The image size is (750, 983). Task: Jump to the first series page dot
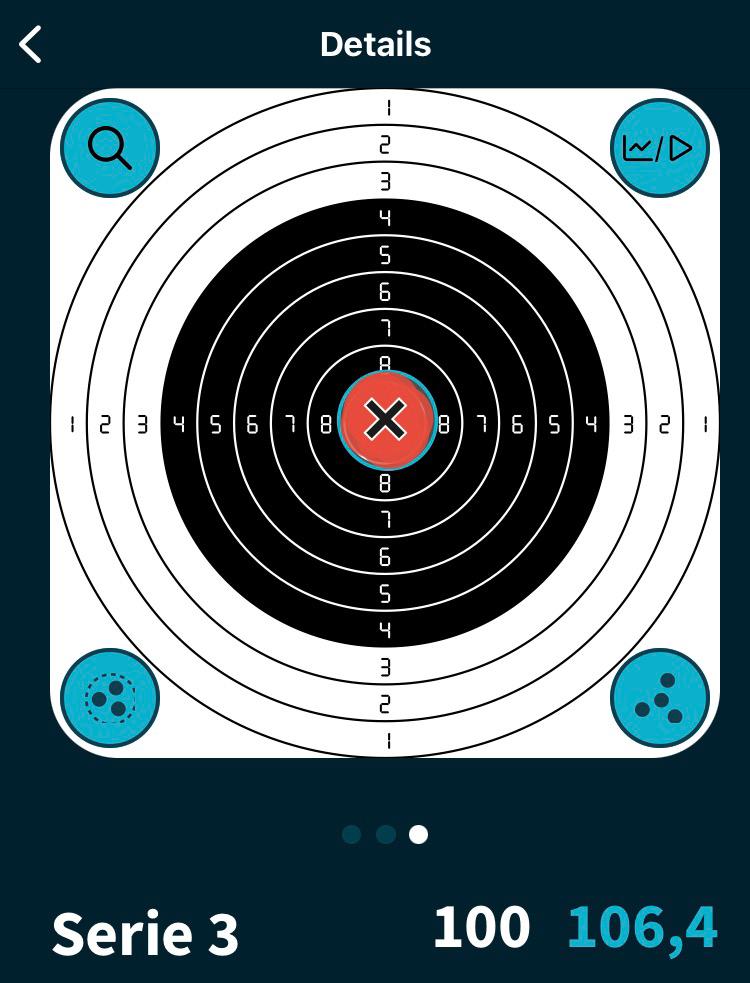click(352, 834)
